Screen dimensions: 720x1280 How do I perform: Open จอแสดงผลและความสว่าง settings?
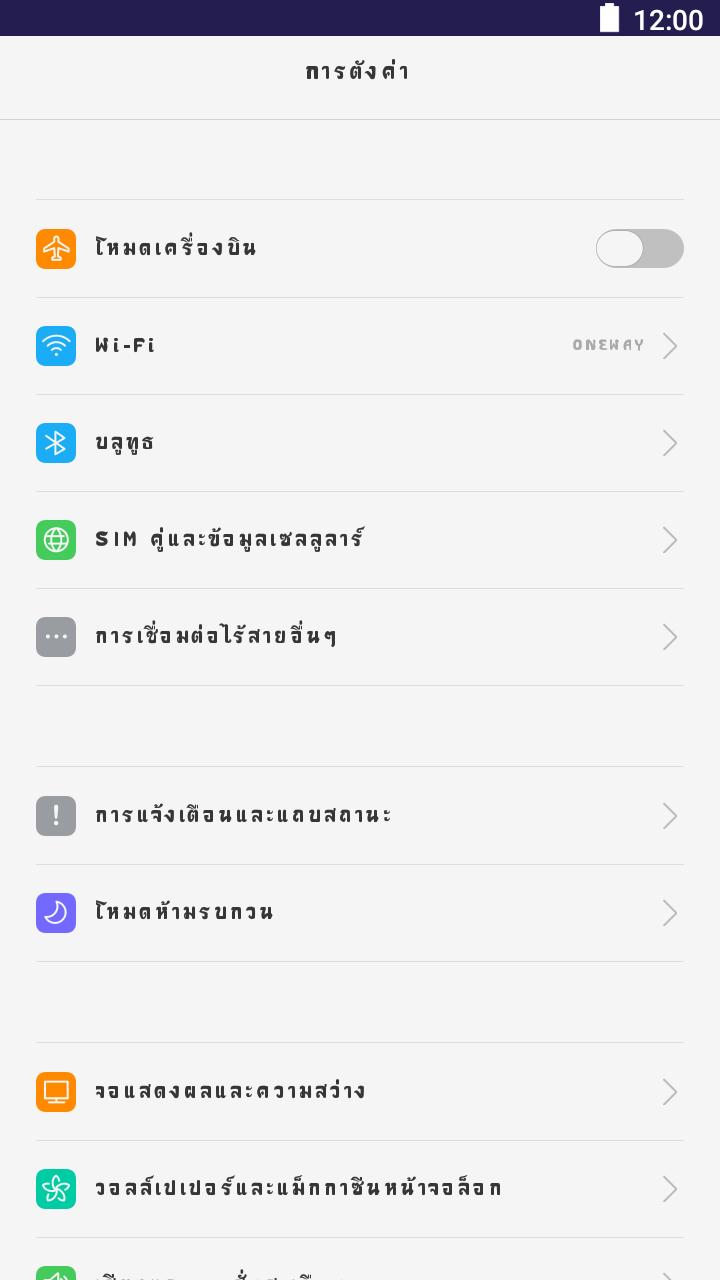click(x=360, y=1092)
